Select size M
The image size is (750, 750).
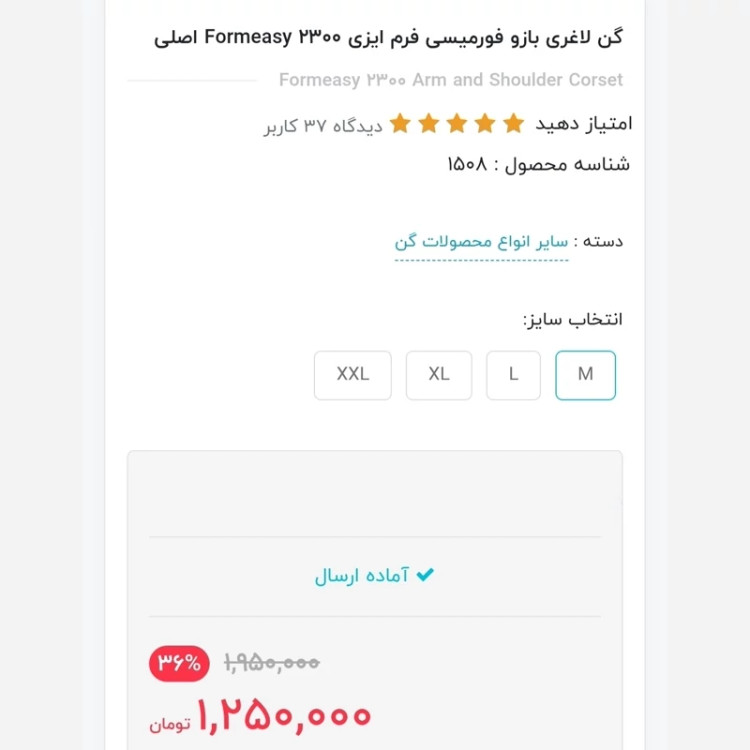click(585, 375)
